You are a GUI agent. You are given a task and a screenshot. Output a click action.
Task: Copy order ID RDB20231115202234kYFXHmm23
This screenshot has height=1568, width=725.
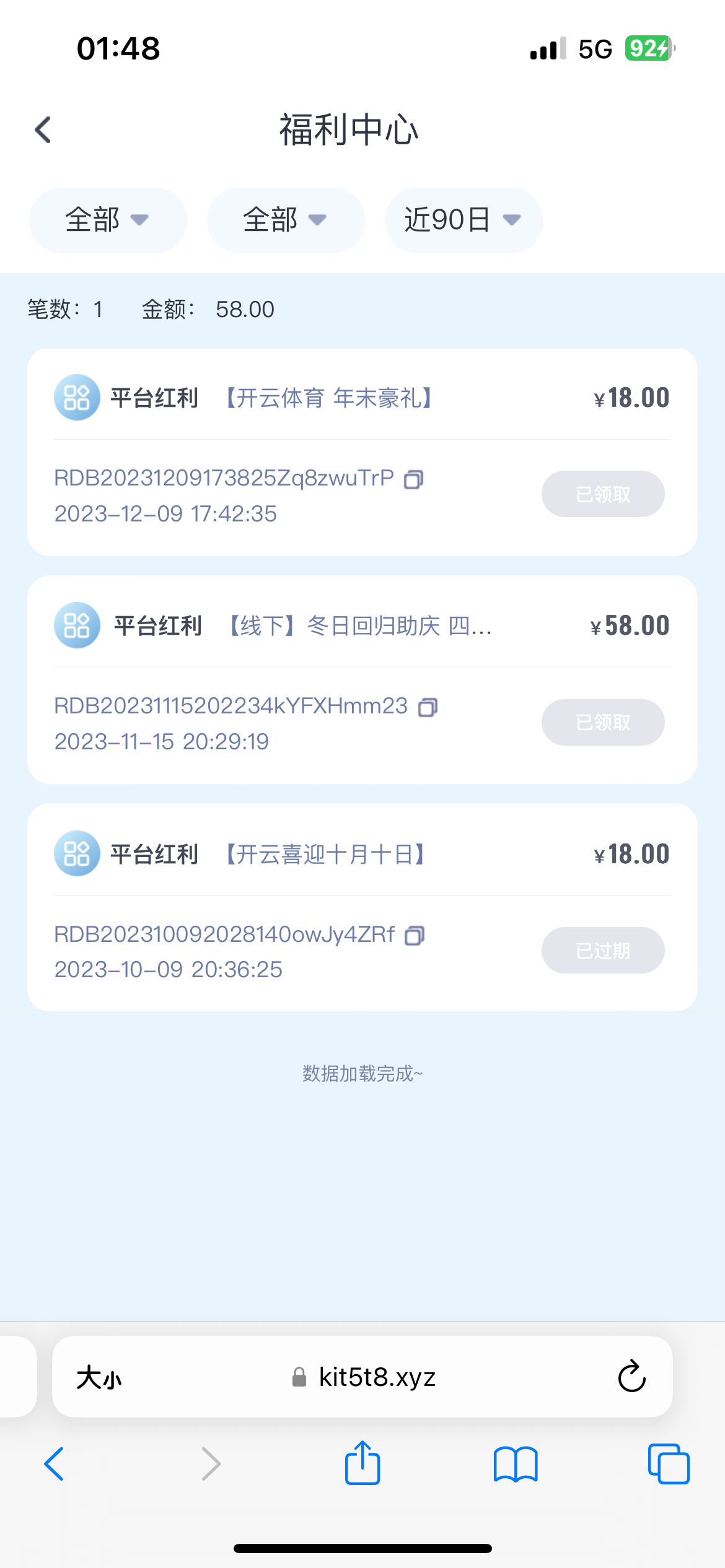(428, 707)
